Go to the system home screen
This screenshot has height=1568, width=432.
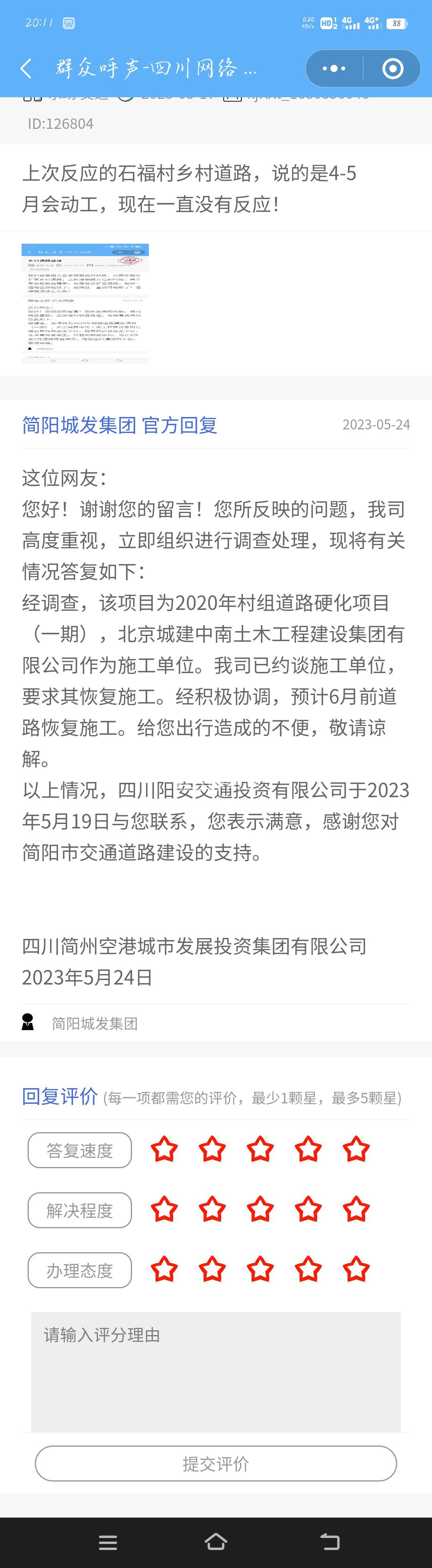216,1541
